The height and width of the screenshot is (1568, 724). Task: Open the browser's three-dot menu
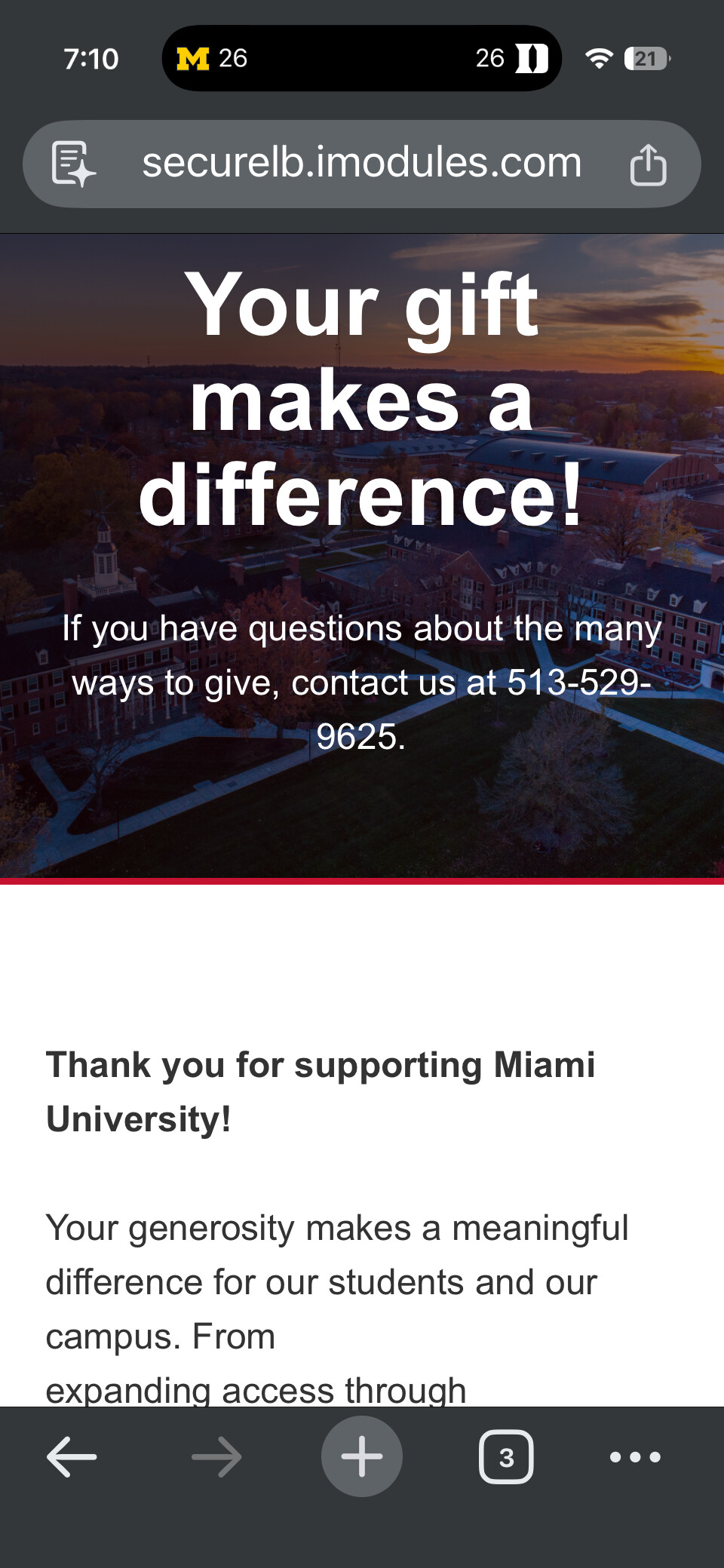tap(635, 1456)
